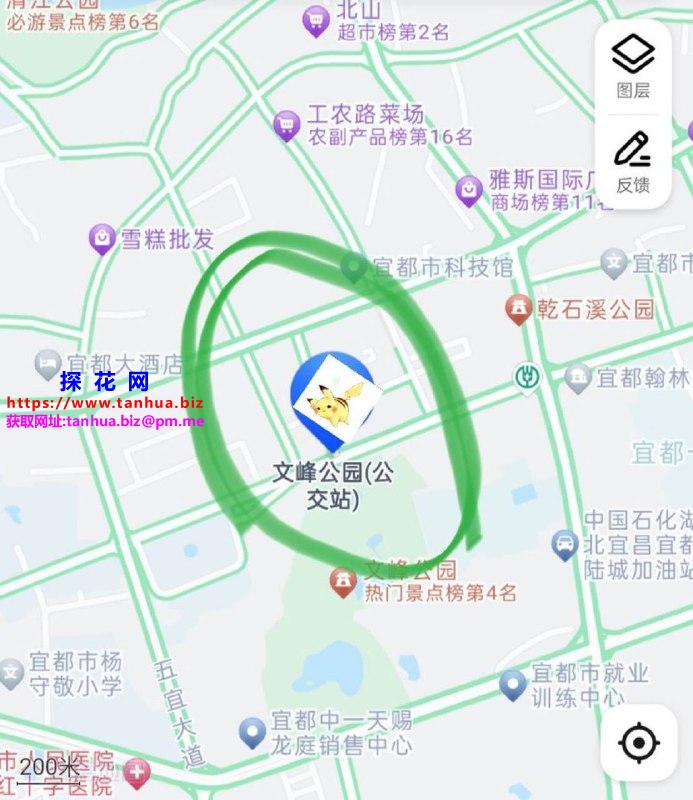
Task: Tap the 雪糕批发 shop marker
Action: 102,239
